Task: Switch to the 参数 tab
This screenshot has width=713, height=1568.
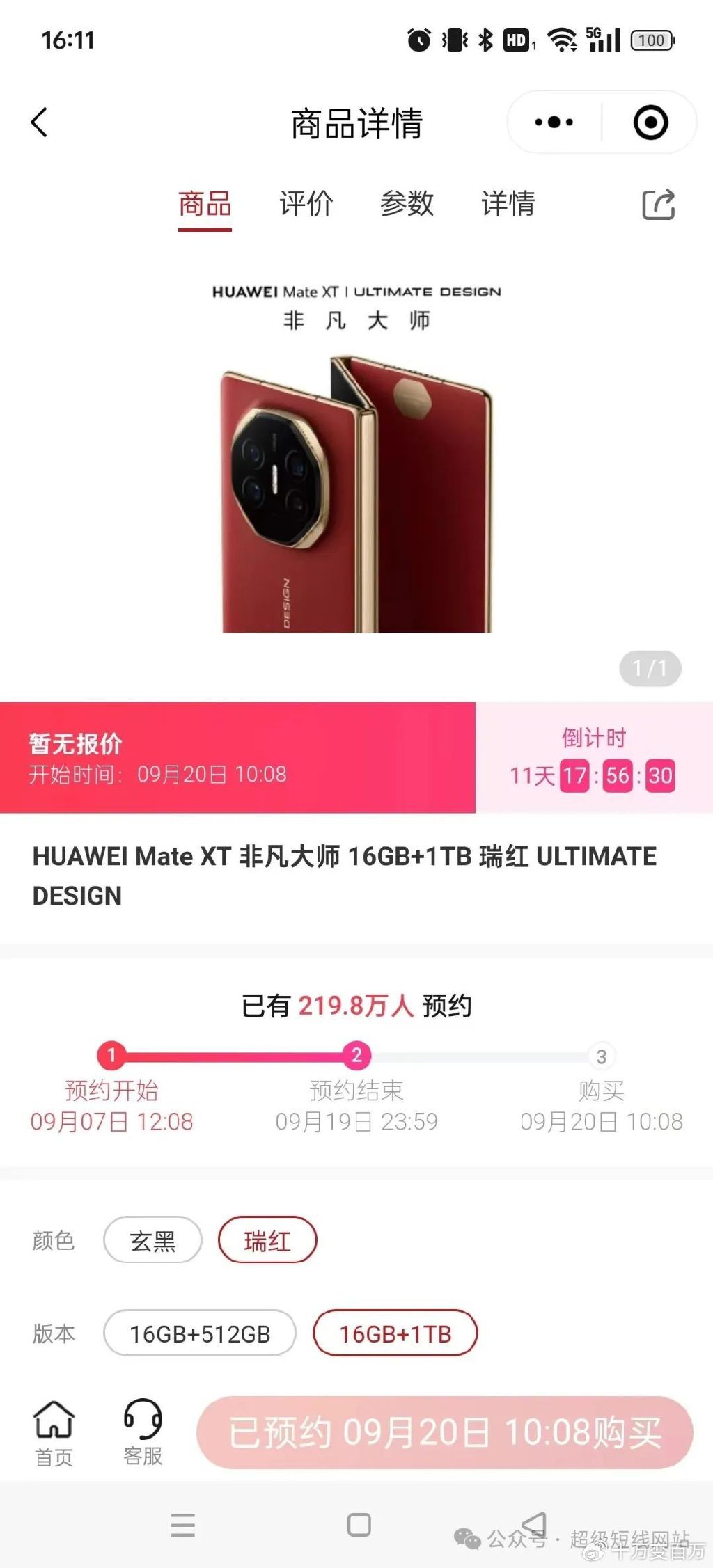Action: point(407,204)
